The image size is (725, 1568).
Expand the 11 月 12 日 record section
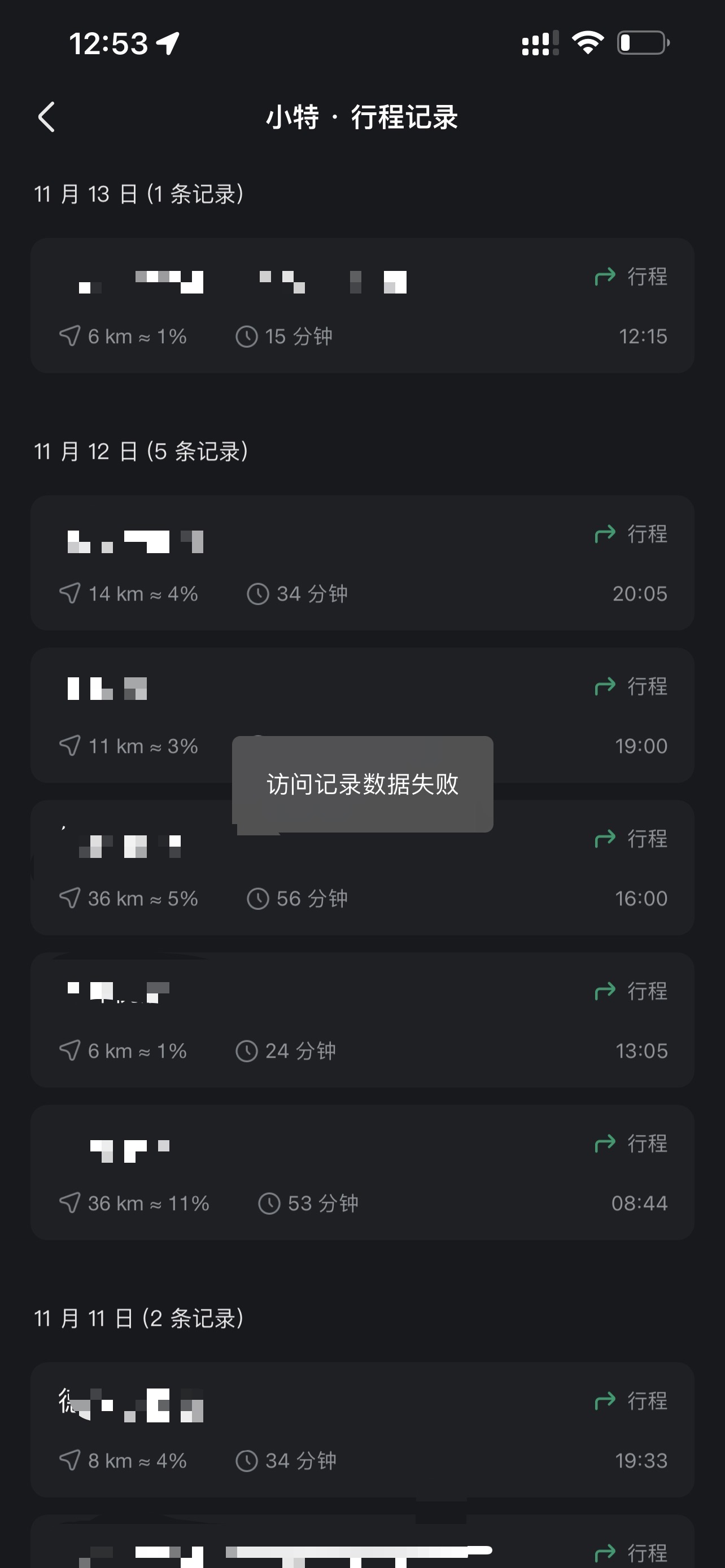(x=141, y=451)
